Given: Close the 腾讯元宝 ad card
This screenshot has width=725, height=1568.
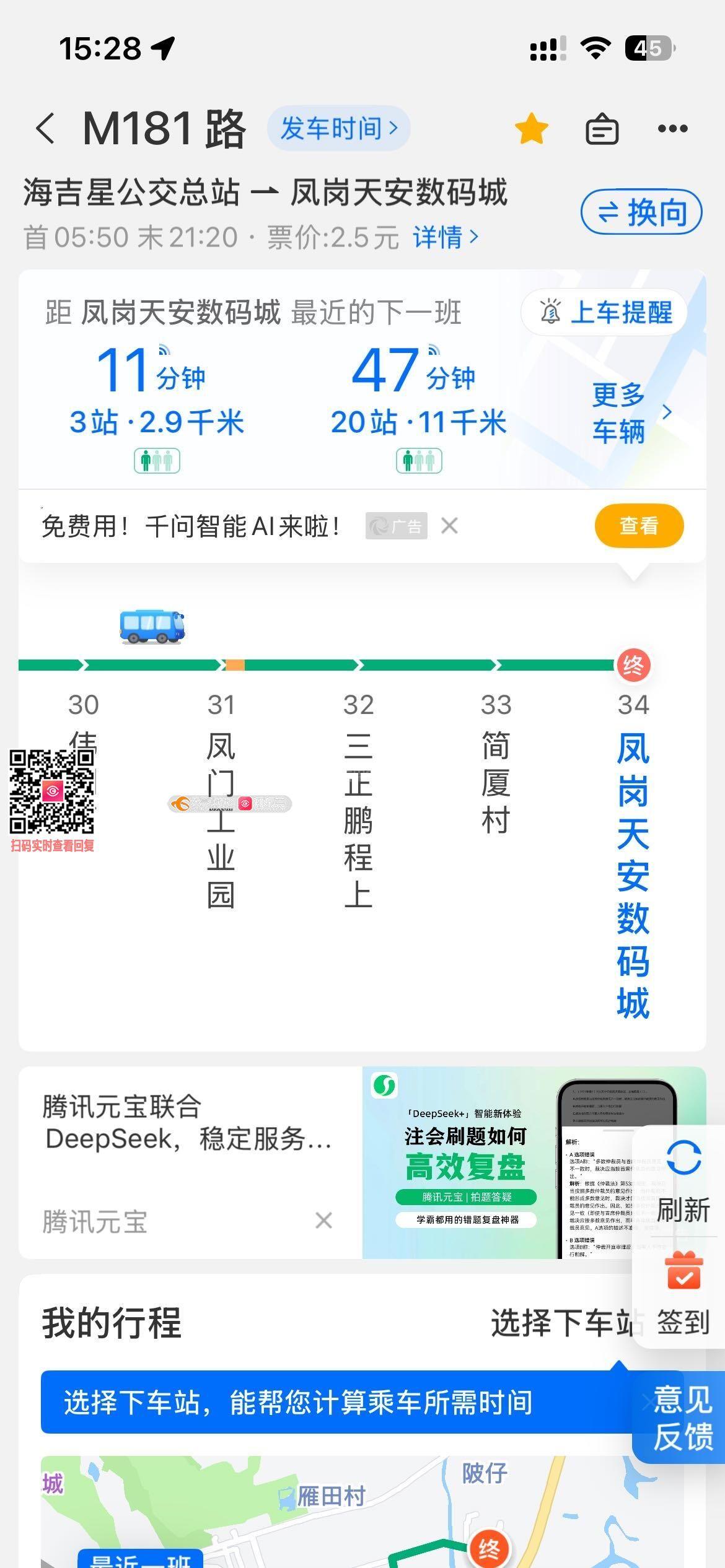Looking at the screenshot, I should 323,1221.
